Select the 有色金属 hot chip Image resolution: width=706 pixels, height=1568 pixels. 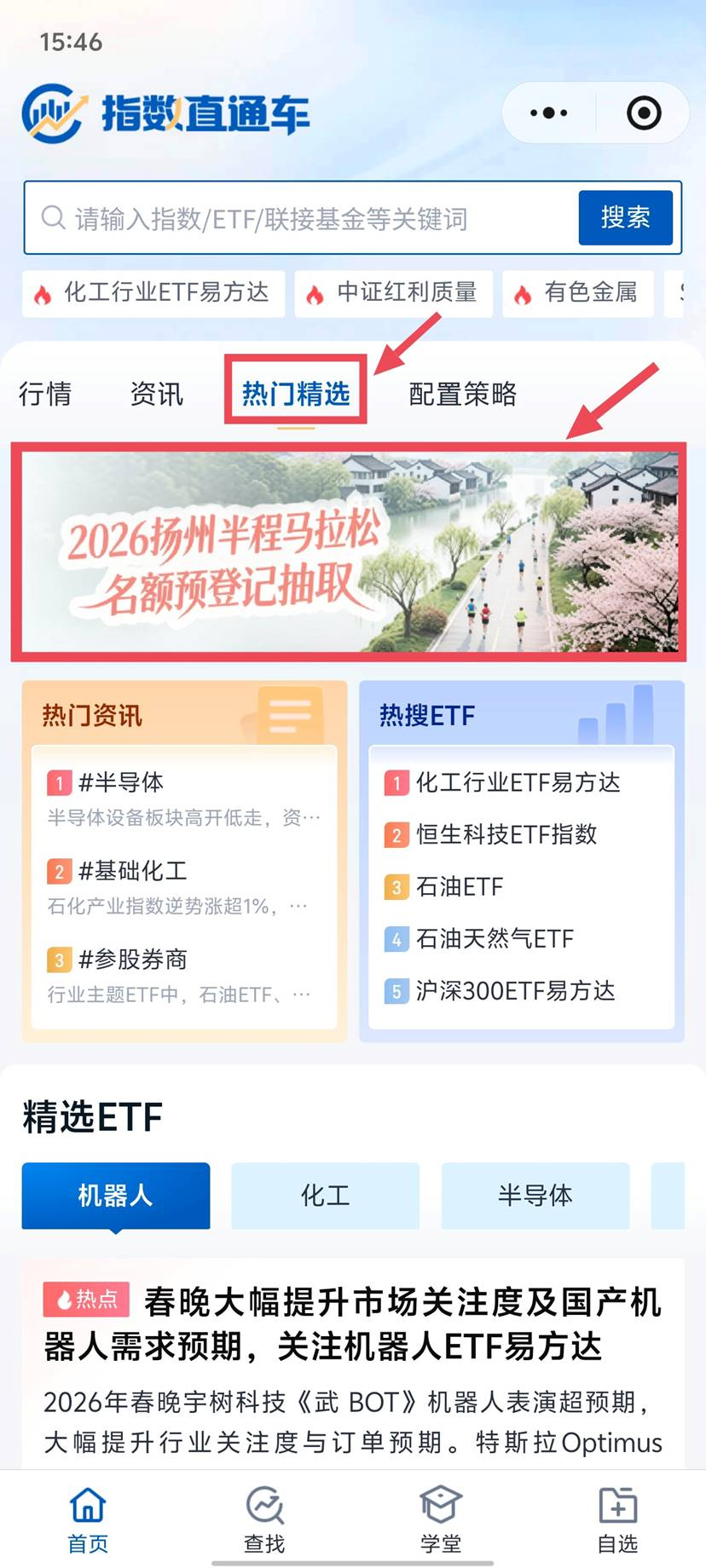(x=578, y=293)
